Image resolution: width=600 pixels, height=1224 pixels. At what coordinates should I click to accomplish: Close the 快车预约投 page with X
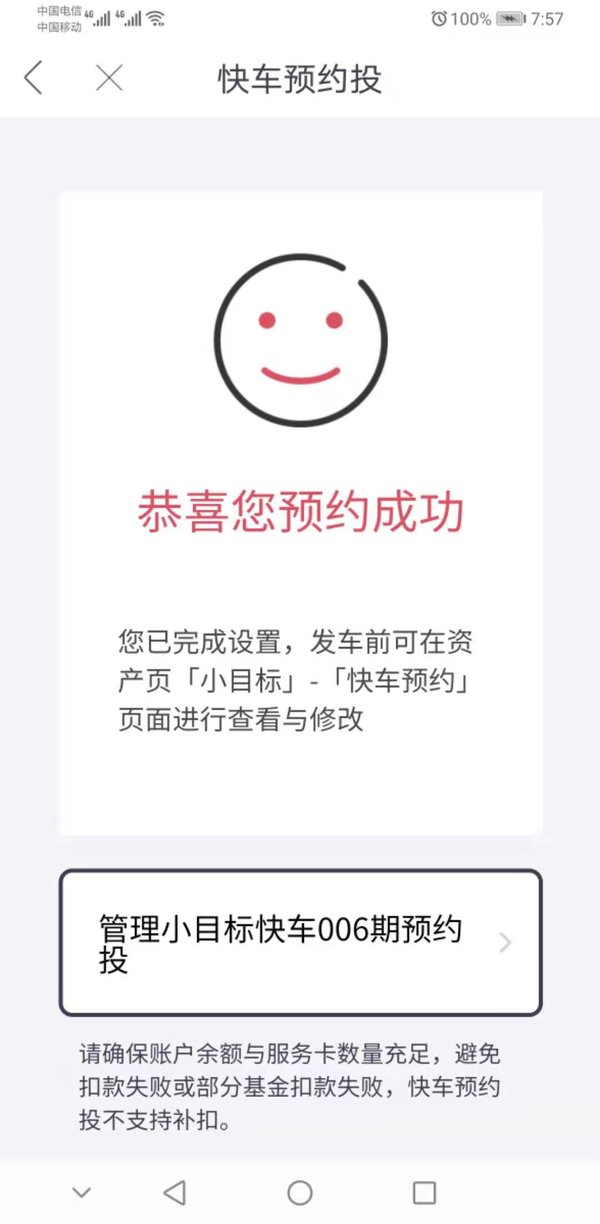[x=109, y=78]
